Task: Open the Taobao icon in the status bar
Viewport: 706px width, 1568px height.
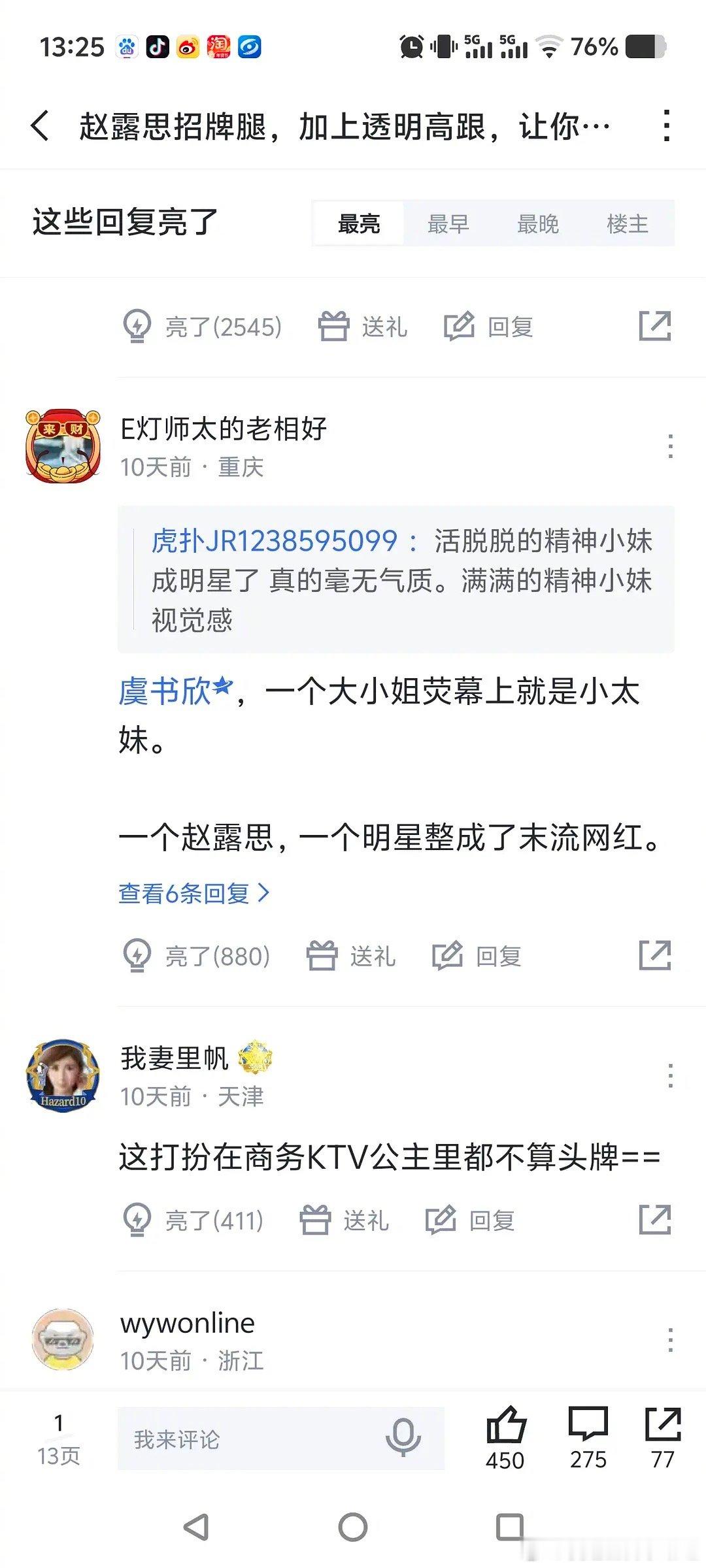Action: point(220,46)
